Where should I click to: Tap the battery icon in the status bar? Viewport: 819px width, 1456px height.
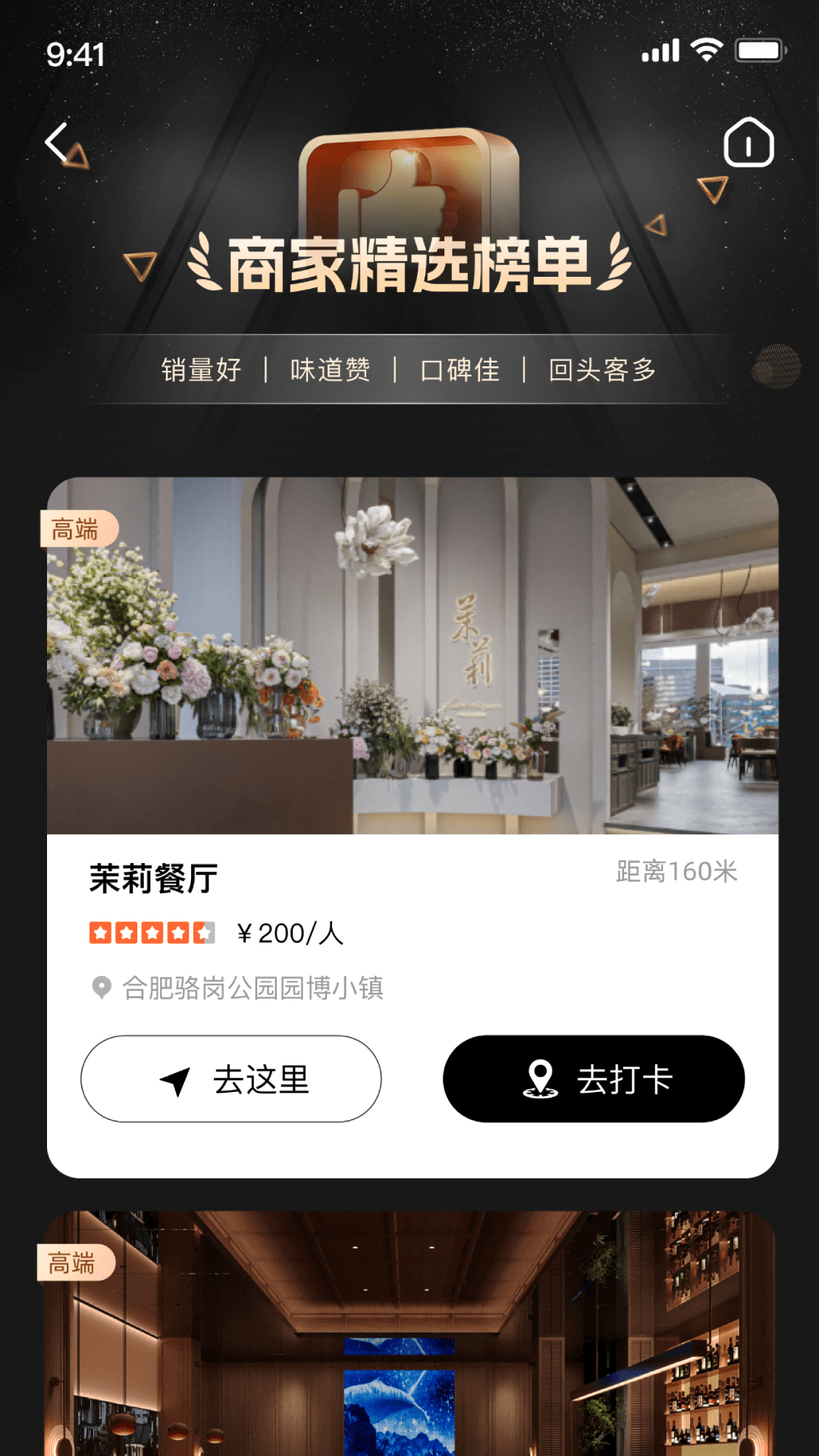click(x=761, y=50)
